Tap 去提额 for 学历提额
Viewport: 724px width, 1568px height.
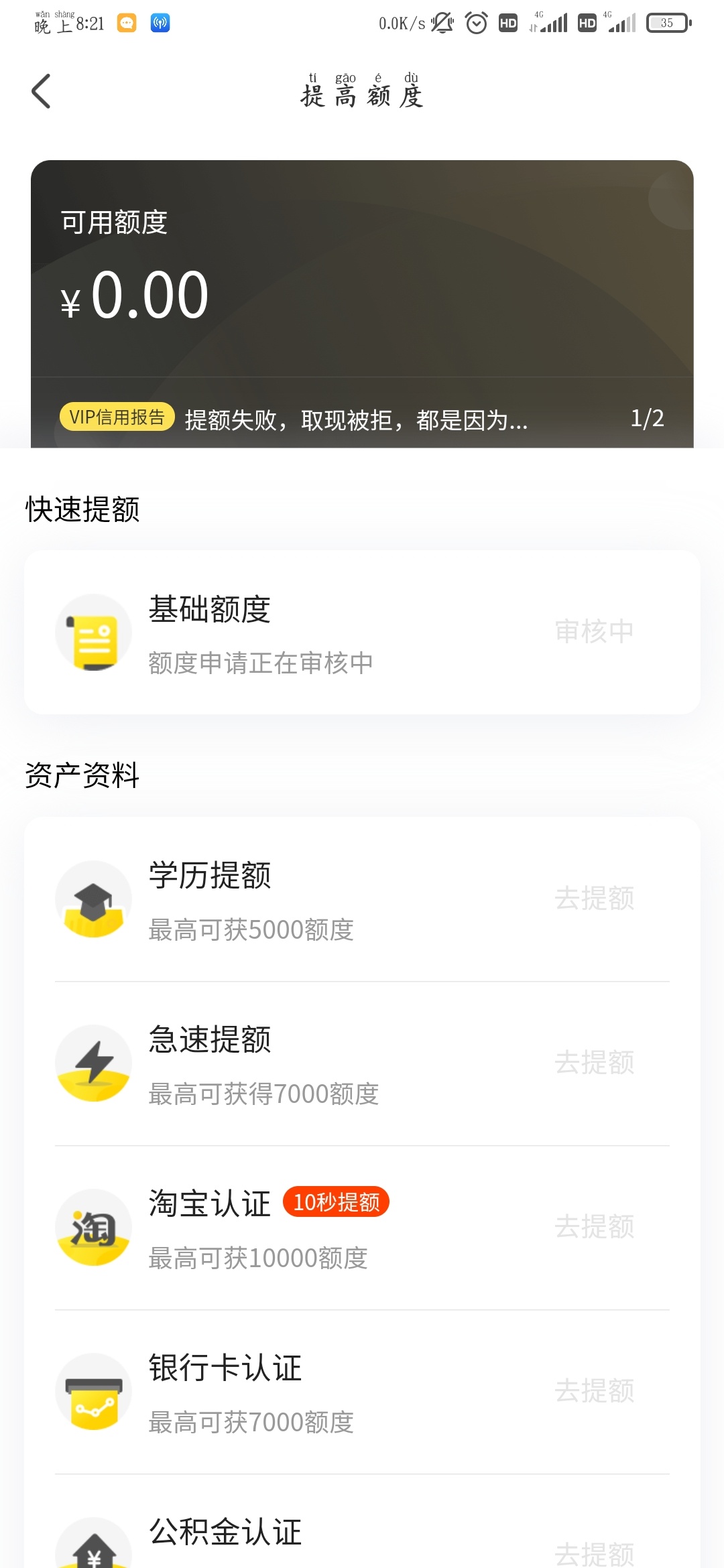click(595, 898)
